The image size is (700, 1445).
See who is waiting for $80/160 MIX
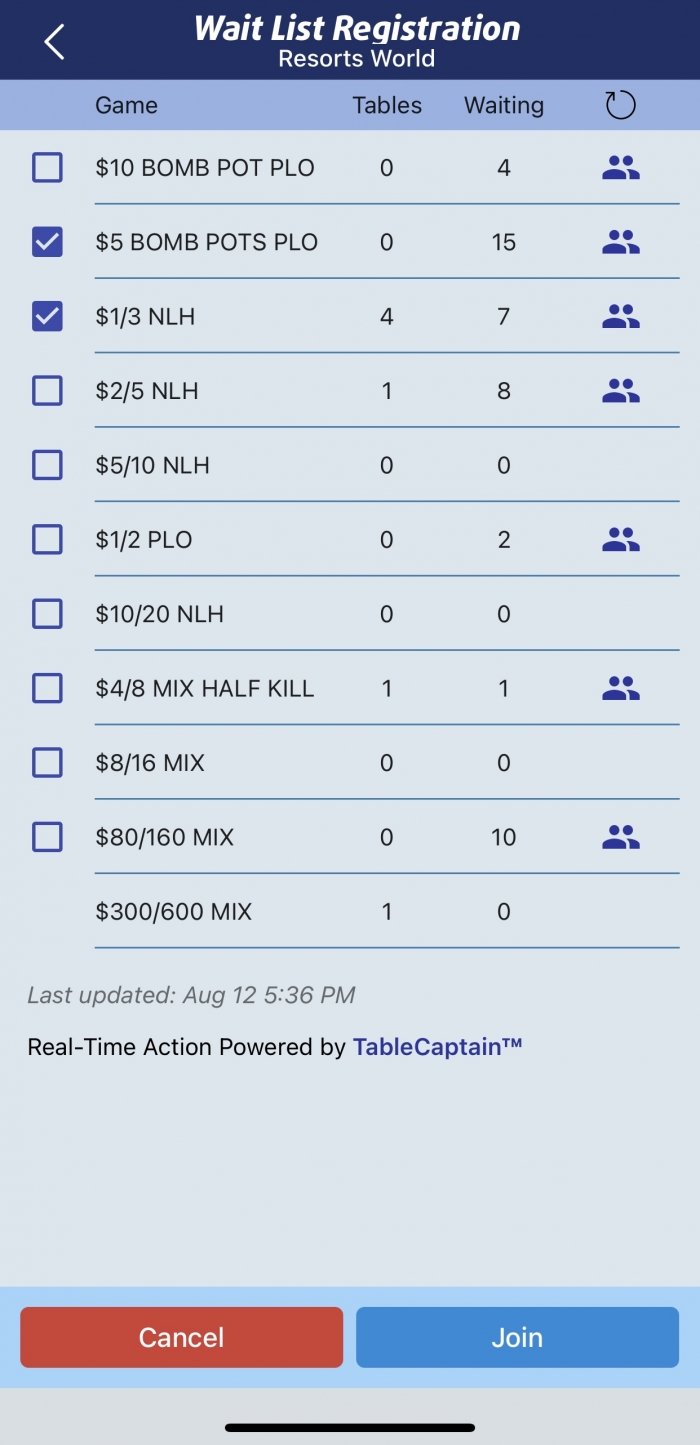point(620,837)
